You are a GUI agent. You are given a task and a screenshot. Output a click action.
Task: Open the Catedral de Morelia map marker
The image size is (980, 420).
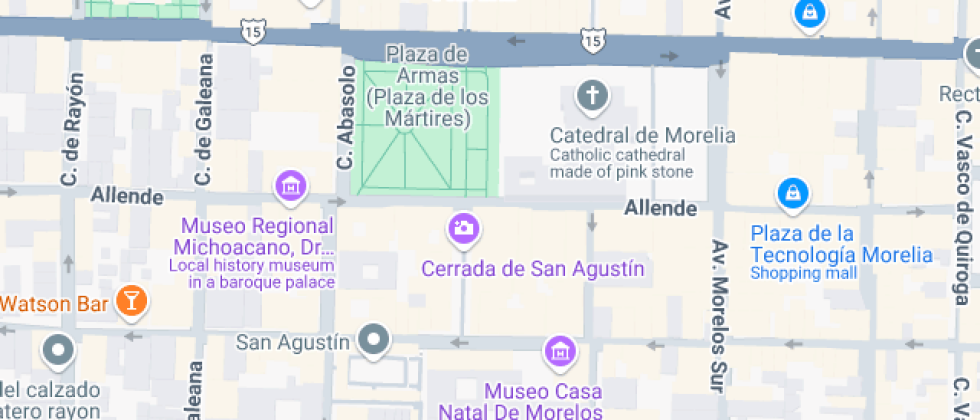point(592,98)
